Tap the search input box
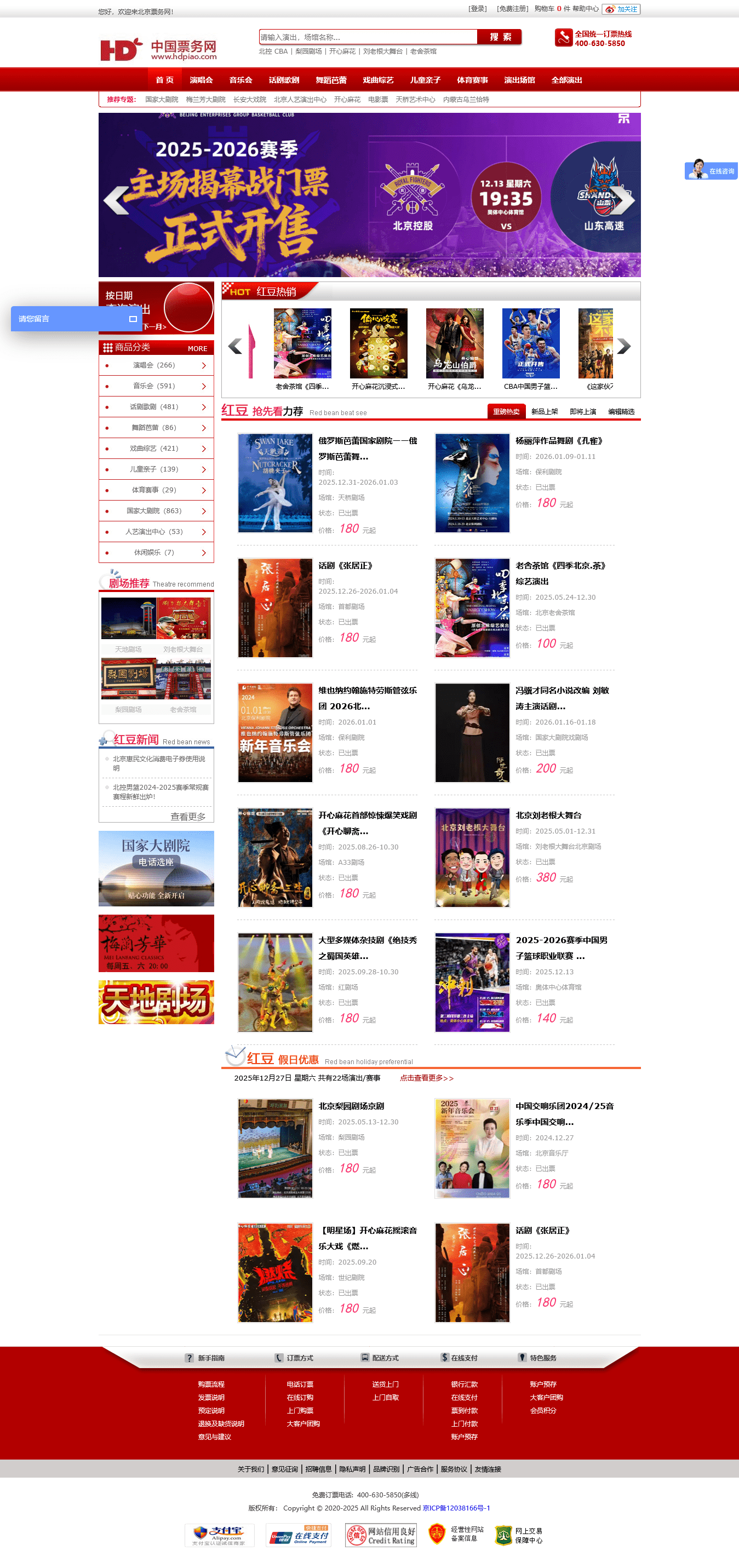739x1568 pixels. tap(367, 37)
